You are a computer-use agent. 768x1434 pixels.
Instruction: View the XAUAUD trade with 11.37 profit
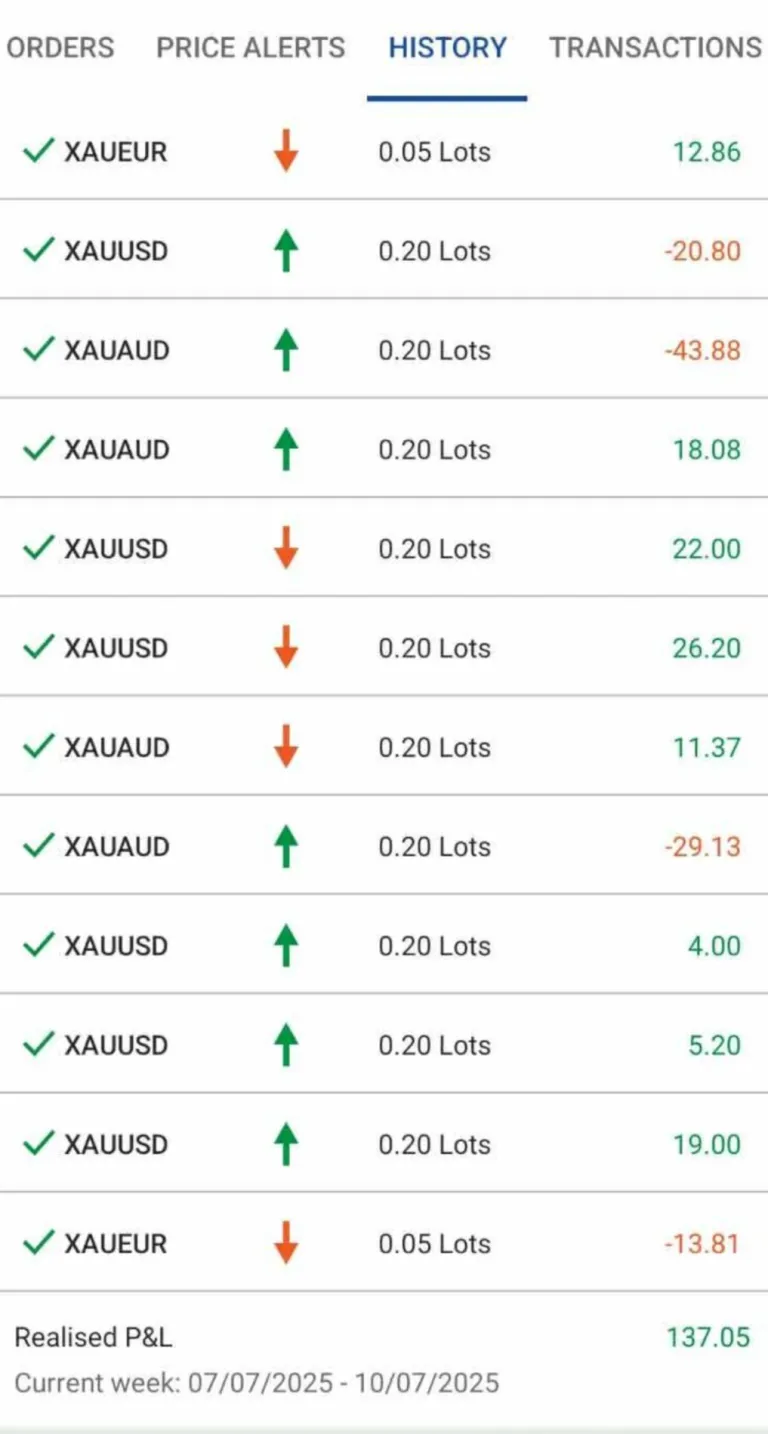click(x=384, y=746)
